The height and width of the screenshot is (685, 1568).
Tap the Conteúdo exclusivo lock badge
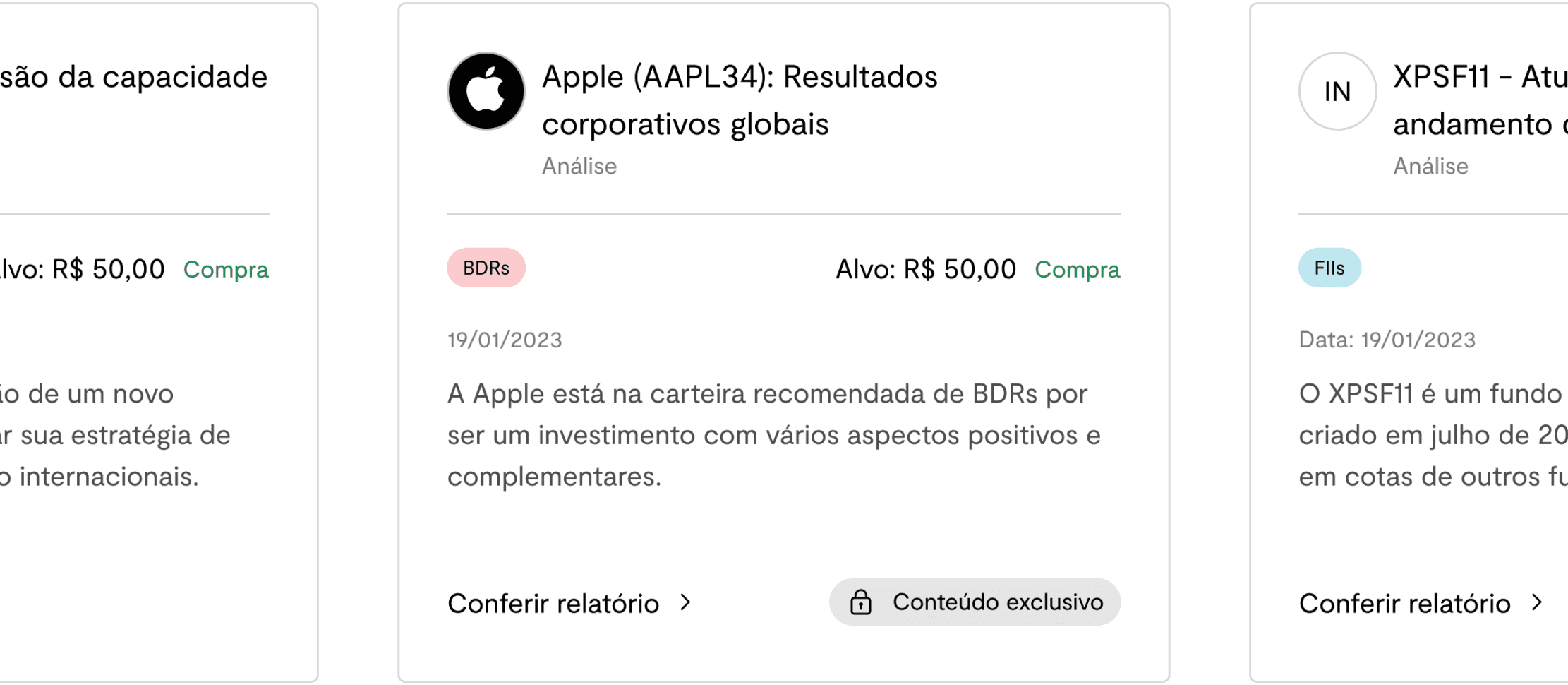click(x=975, y=602)
